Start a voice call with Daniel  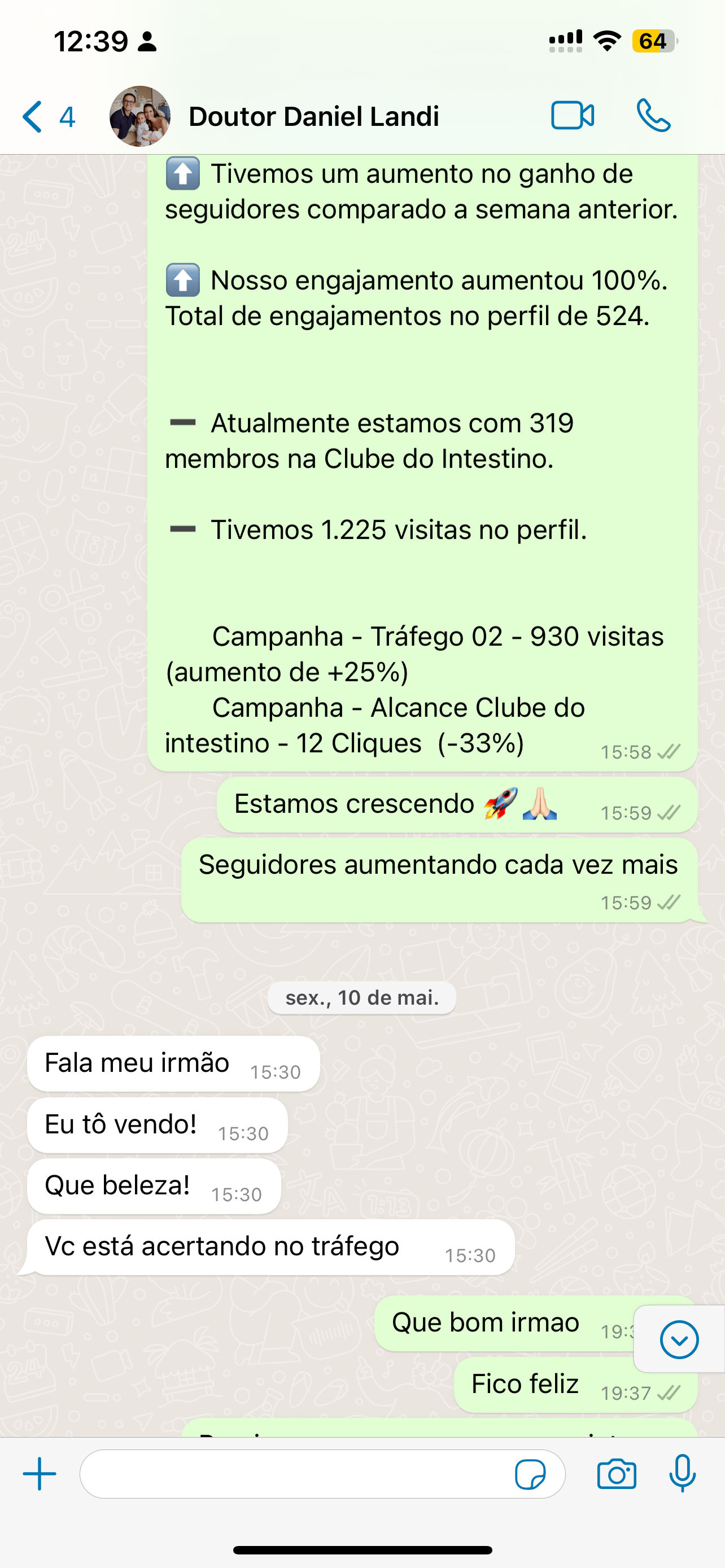[x=653, y=116]
